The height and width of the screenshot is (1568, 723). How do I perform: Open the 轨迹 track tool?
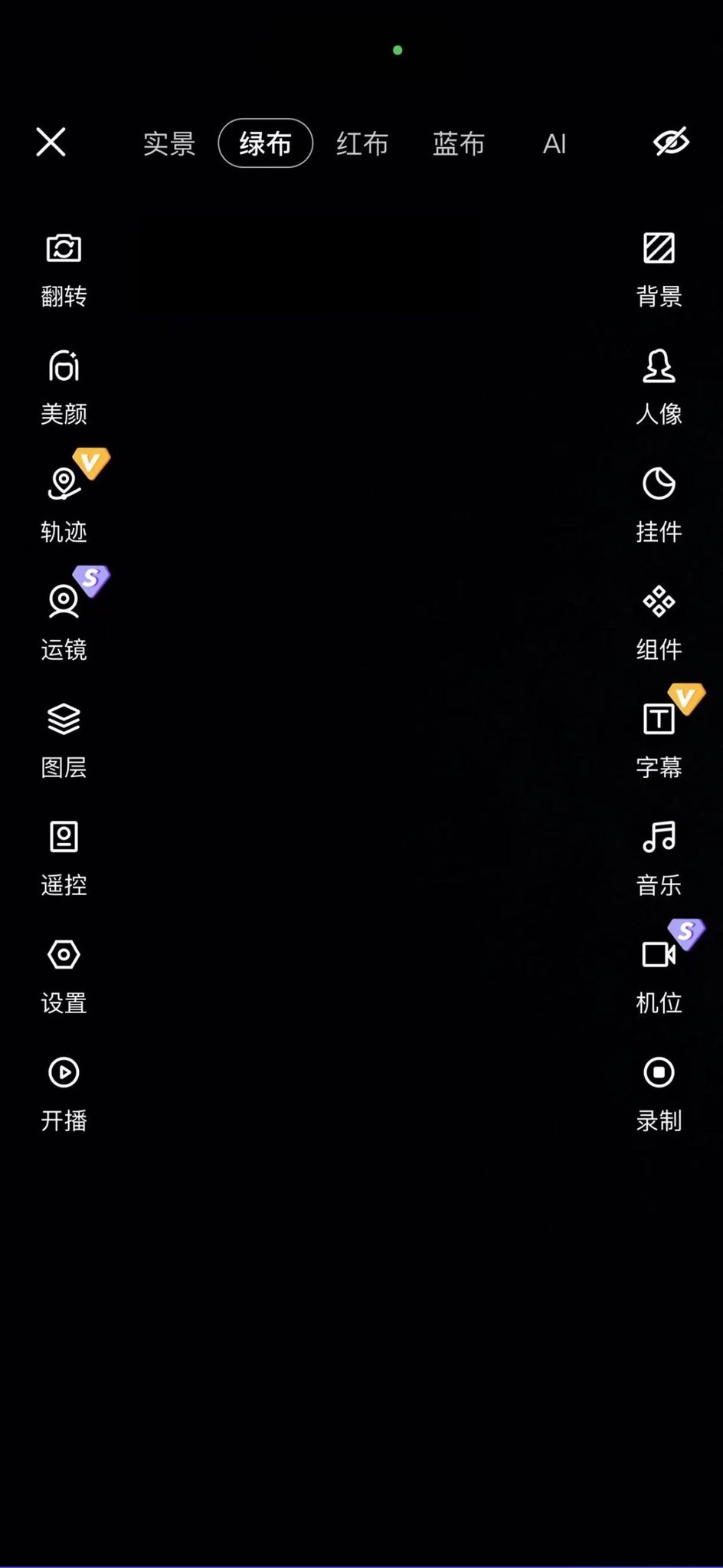coord(64,503)
